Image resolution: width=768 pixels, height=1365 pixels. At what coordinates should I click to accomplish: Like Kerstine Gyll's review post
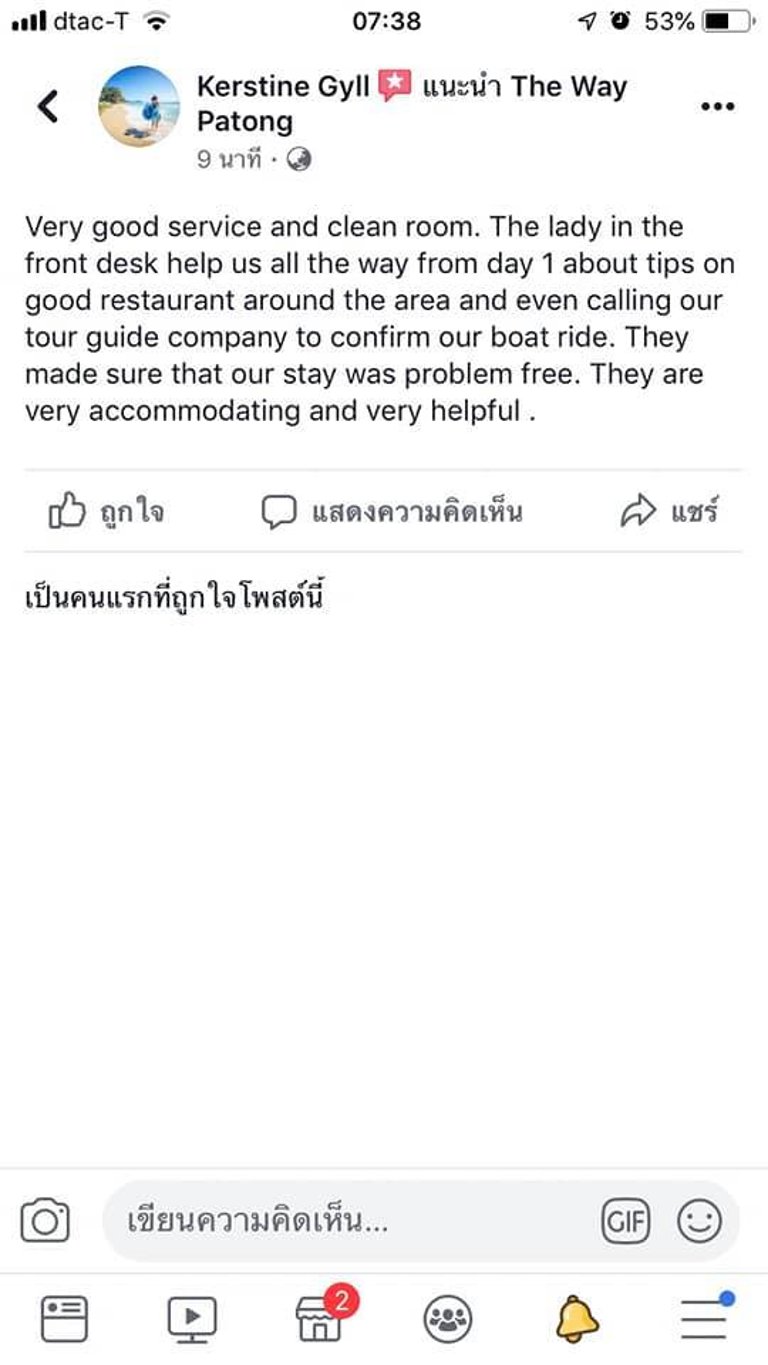tap(107, 512)
